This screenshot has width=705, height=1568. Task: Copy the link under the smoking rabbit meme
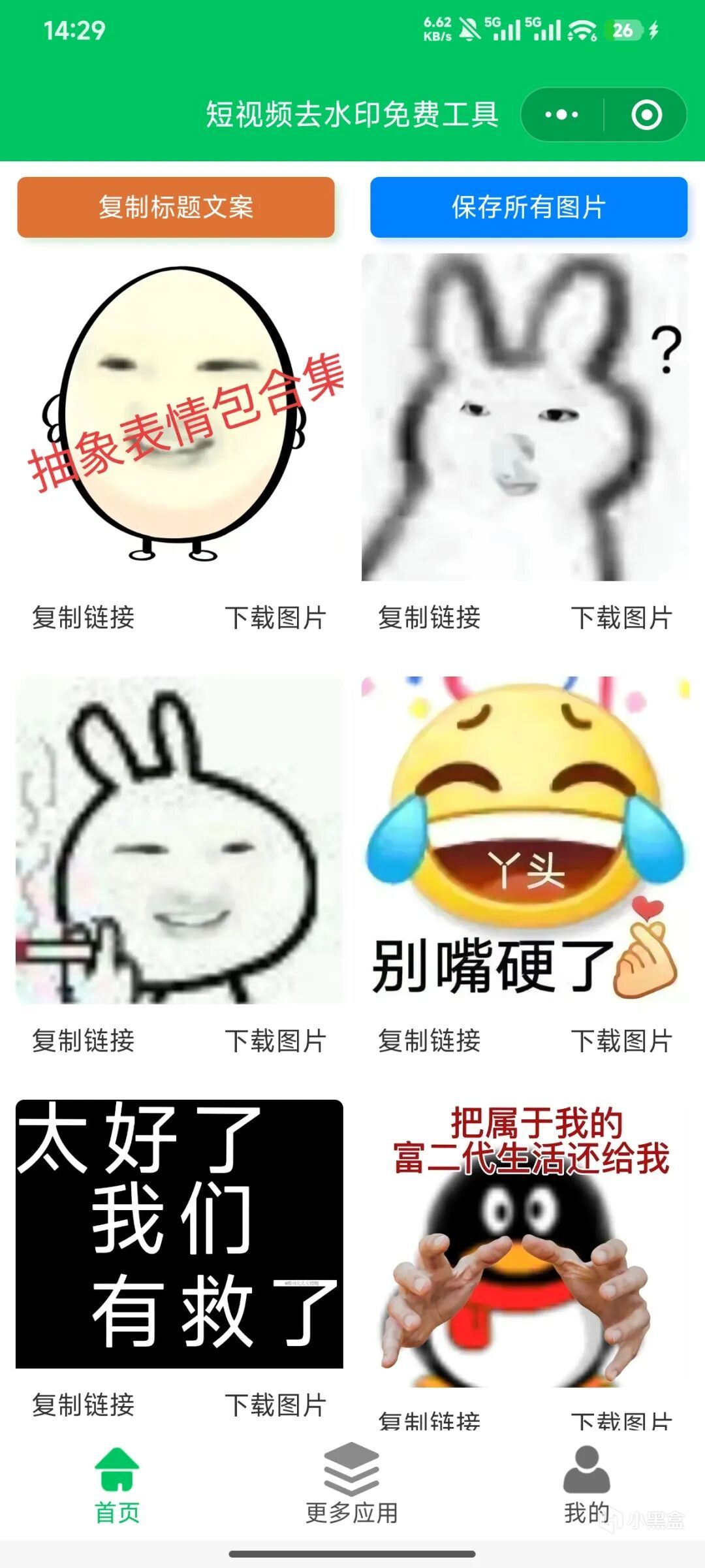84,1040
